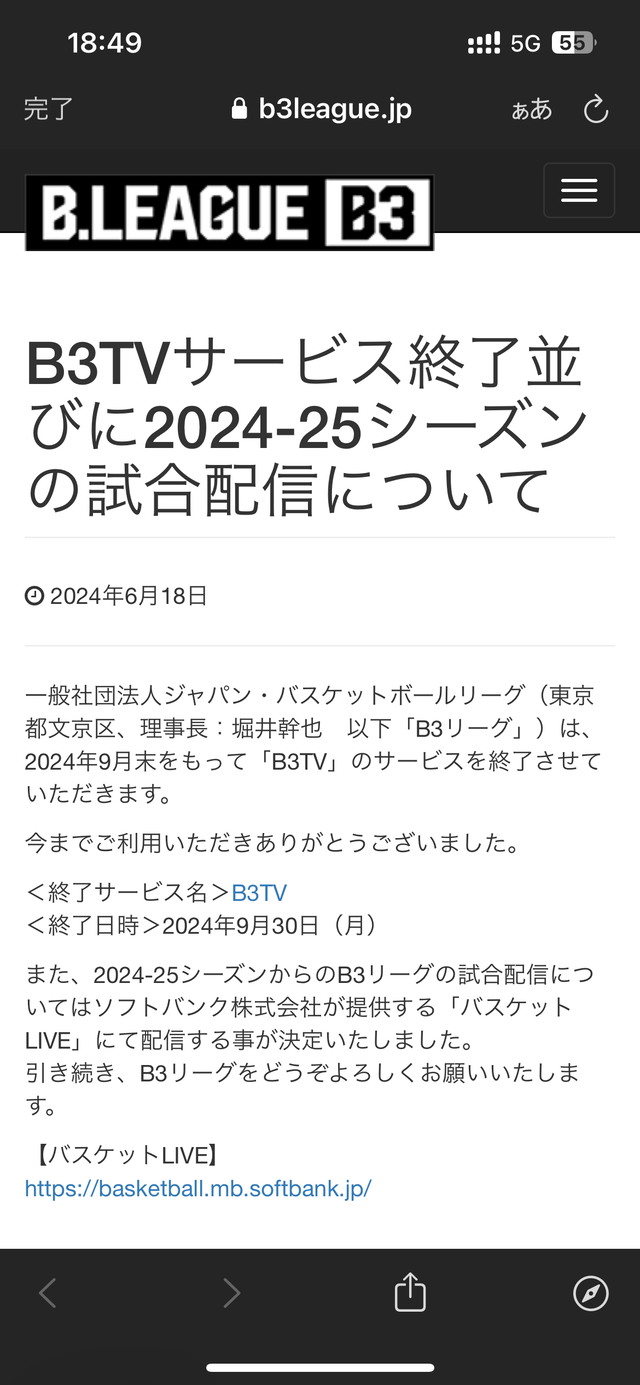Open the text size ぁあ options

point(532,109)
